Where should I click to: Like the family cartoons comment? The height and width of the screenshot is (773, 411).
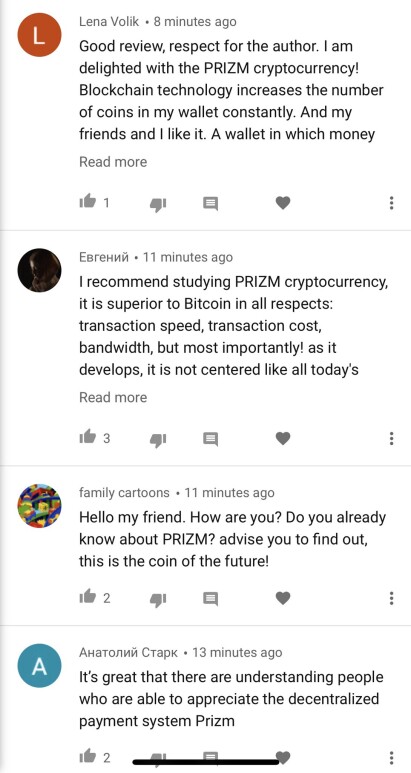(87, 597)
